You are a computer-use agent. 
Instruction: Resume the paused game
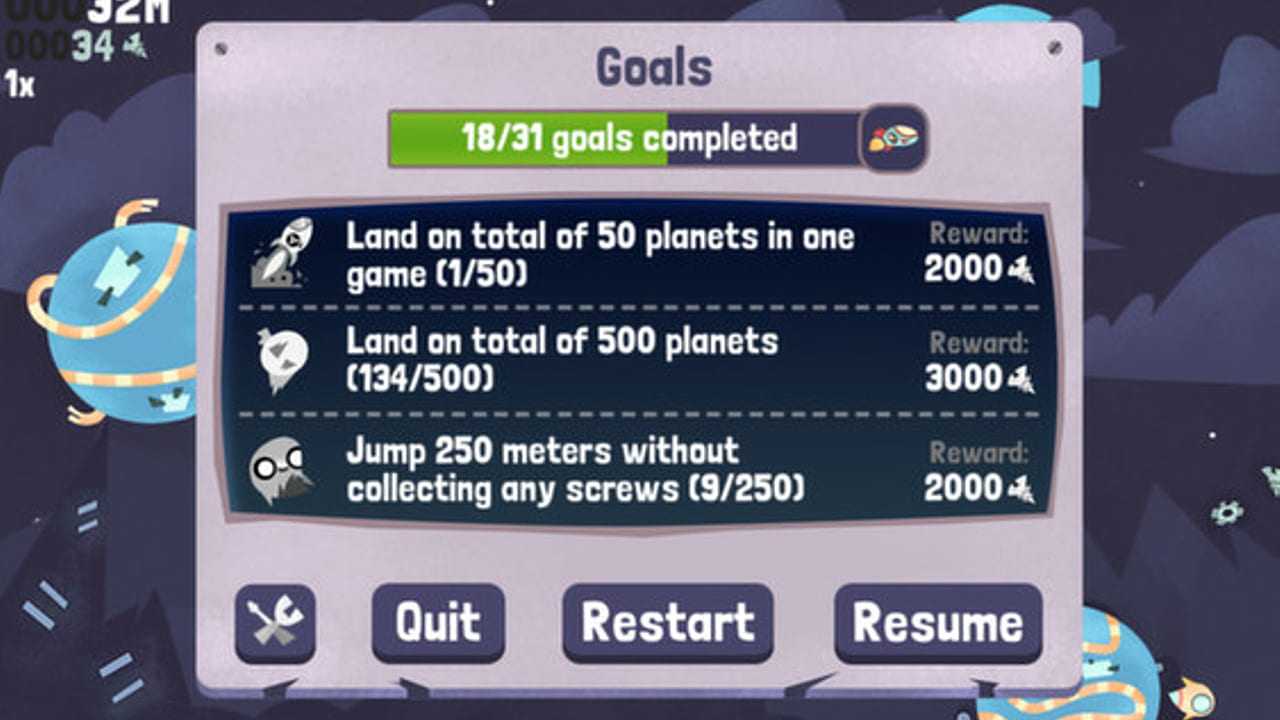(x=938, y=623)
